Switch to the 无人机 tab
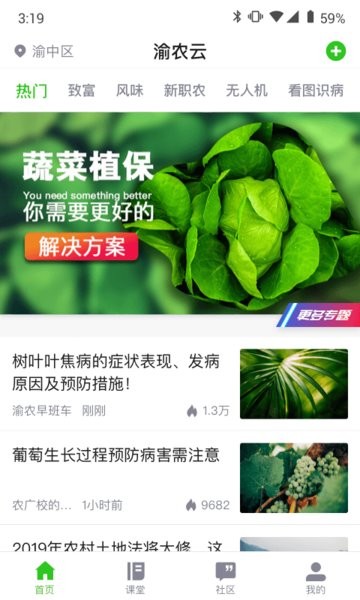 pos(246,91)
